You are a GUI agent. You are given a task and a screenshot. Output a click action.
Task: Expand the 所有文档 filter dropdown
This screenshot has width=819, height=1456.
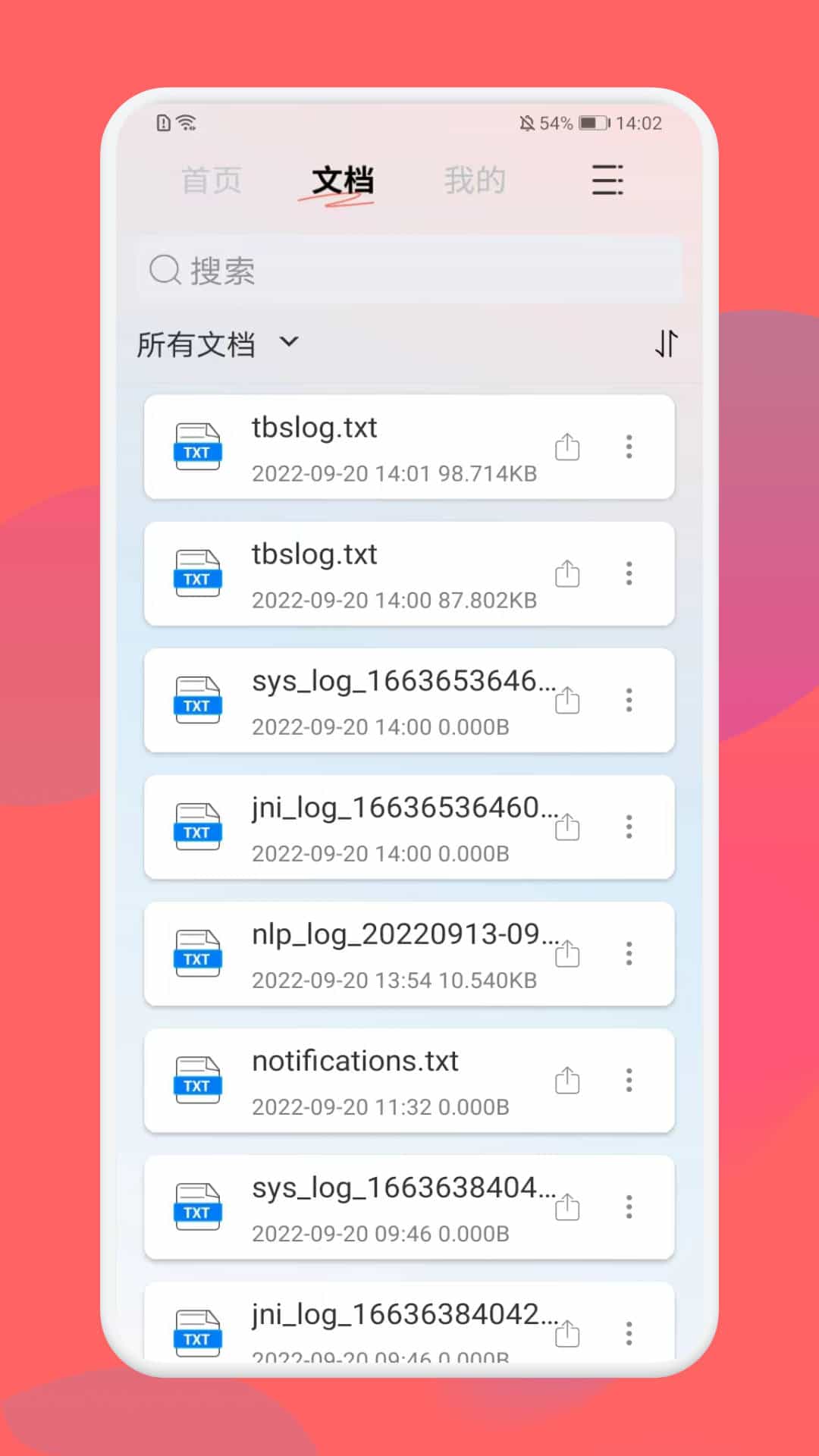click(x=216, y=344)
